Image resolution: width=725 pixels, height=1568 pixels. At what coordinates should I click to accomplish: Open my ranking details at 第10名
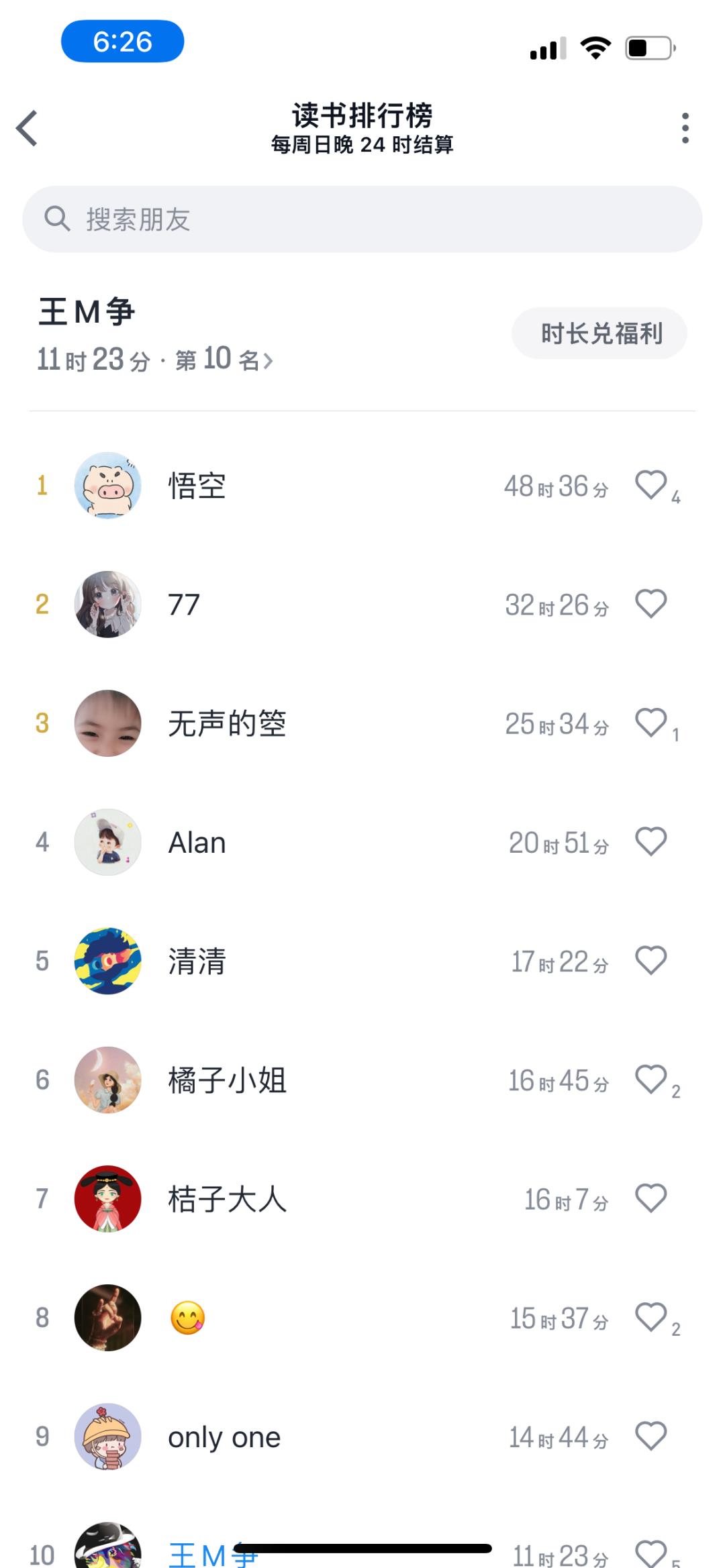(224, 360)
